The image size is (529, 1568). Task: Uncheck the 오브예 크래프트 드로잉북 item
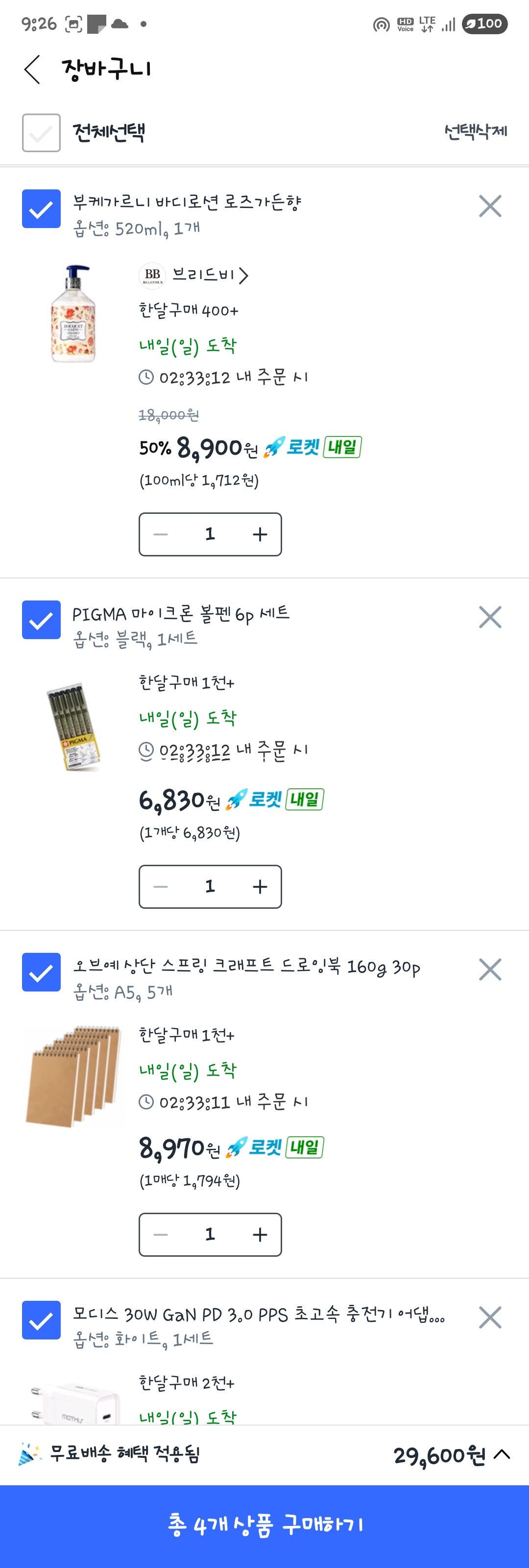pos(42,972)
